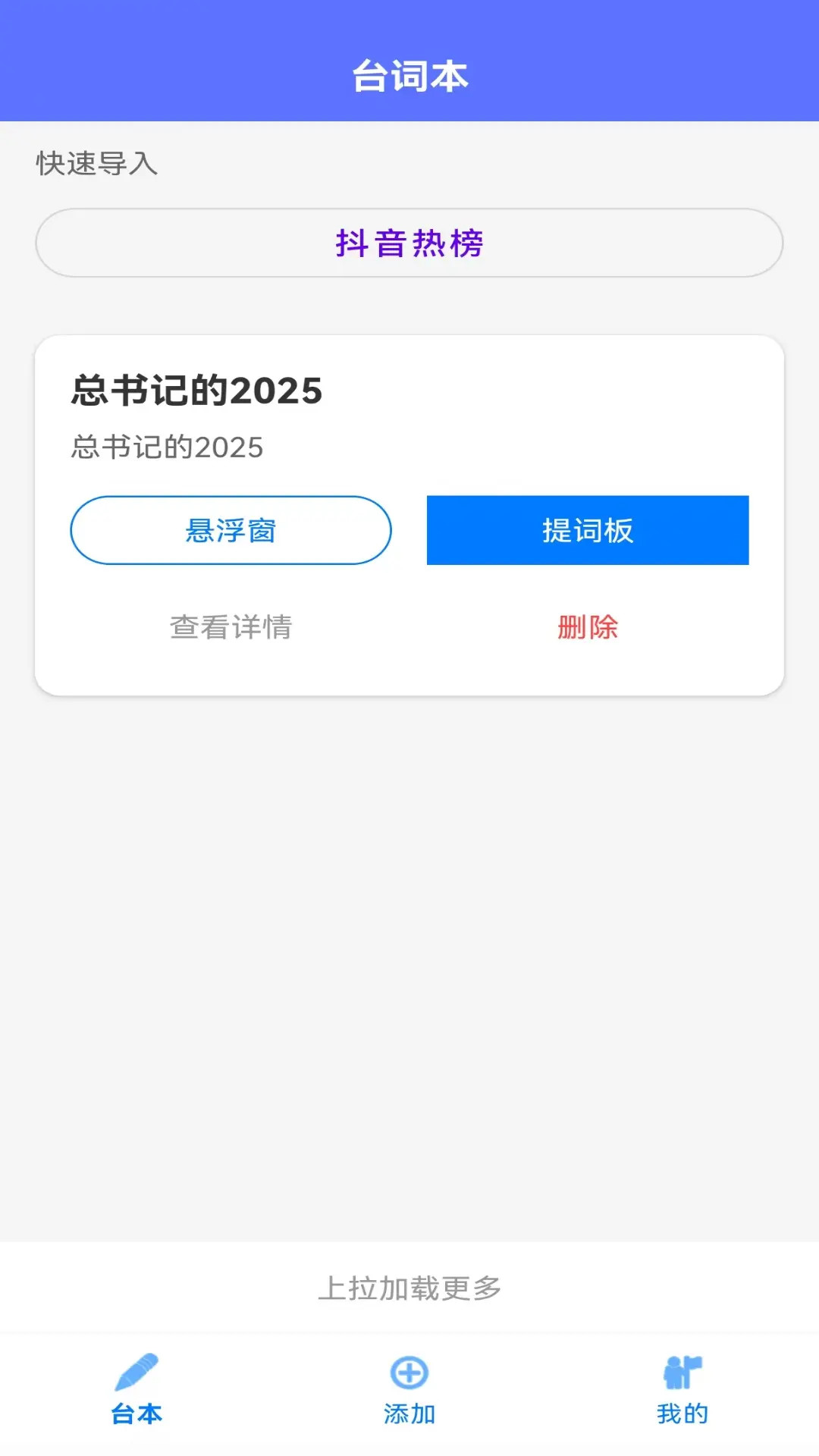Switch to the 我的 tab
819x1456 pixels.
[x=682, y=1413]
